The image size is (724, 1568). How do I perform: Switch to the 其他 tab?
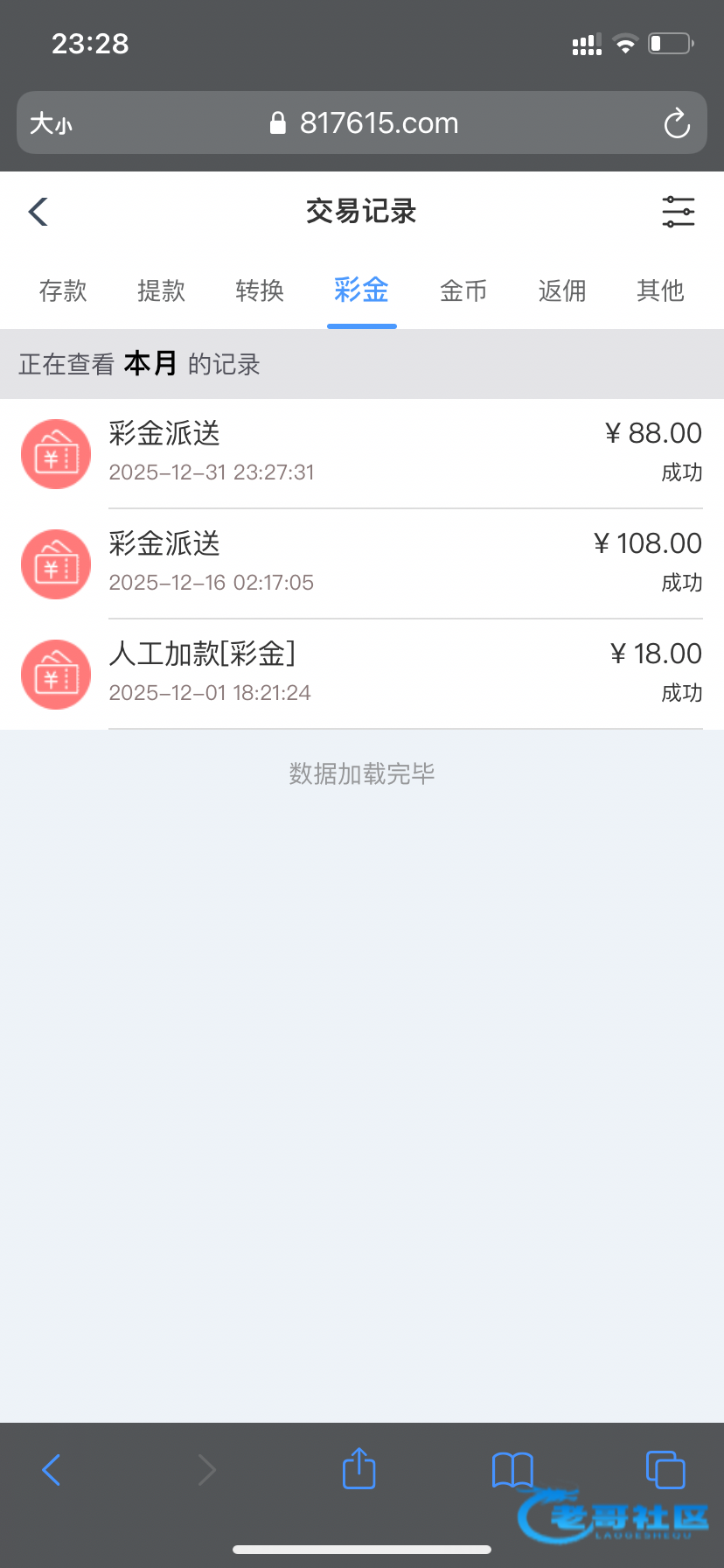coord(660,290)
